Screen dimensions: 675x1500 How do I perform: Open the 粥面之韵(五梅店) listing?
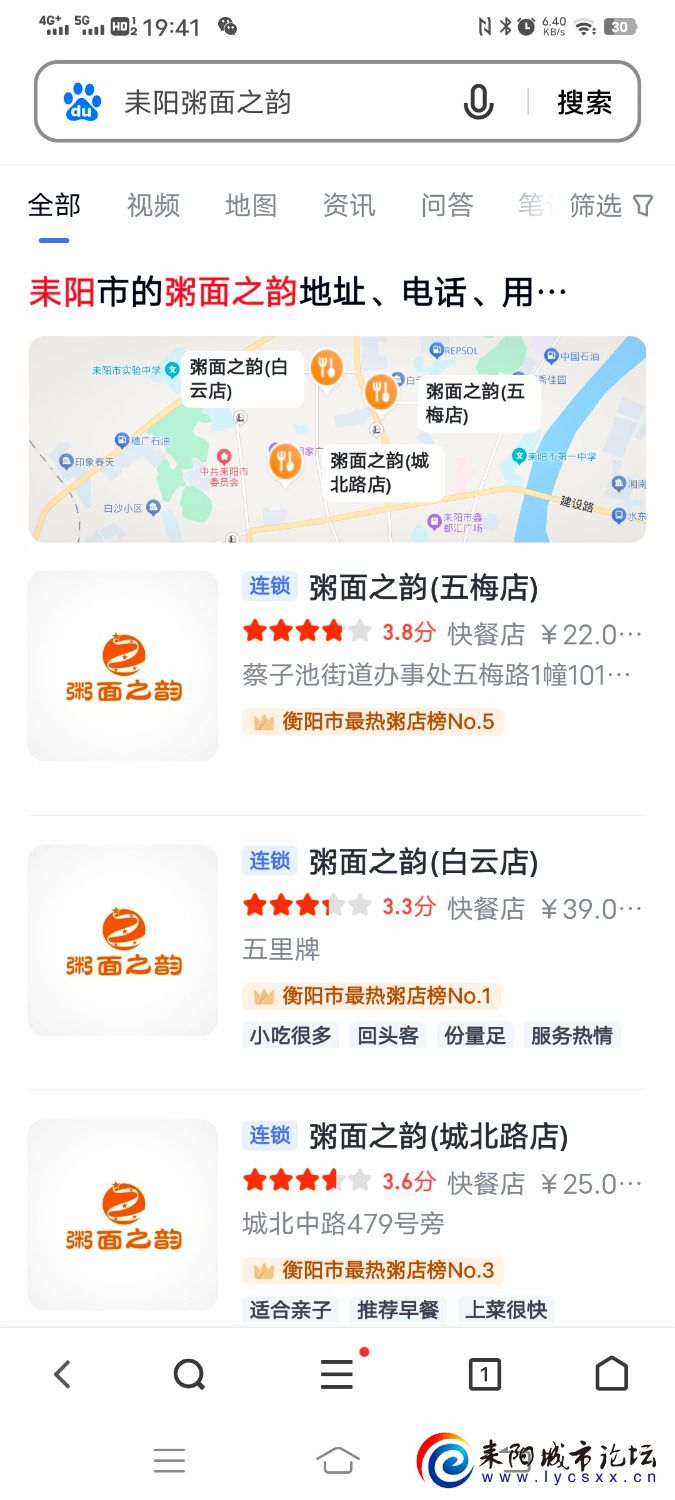click(x=423, y=588)
